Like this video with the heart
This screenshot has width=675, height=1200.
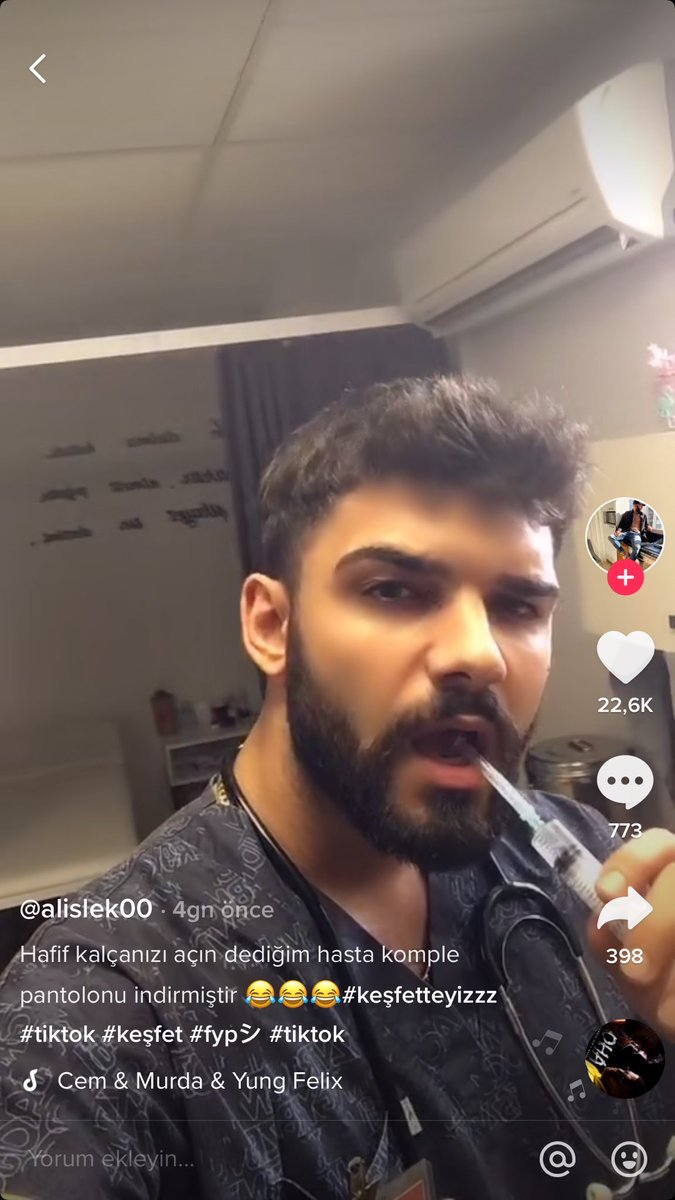click(625, 658)
